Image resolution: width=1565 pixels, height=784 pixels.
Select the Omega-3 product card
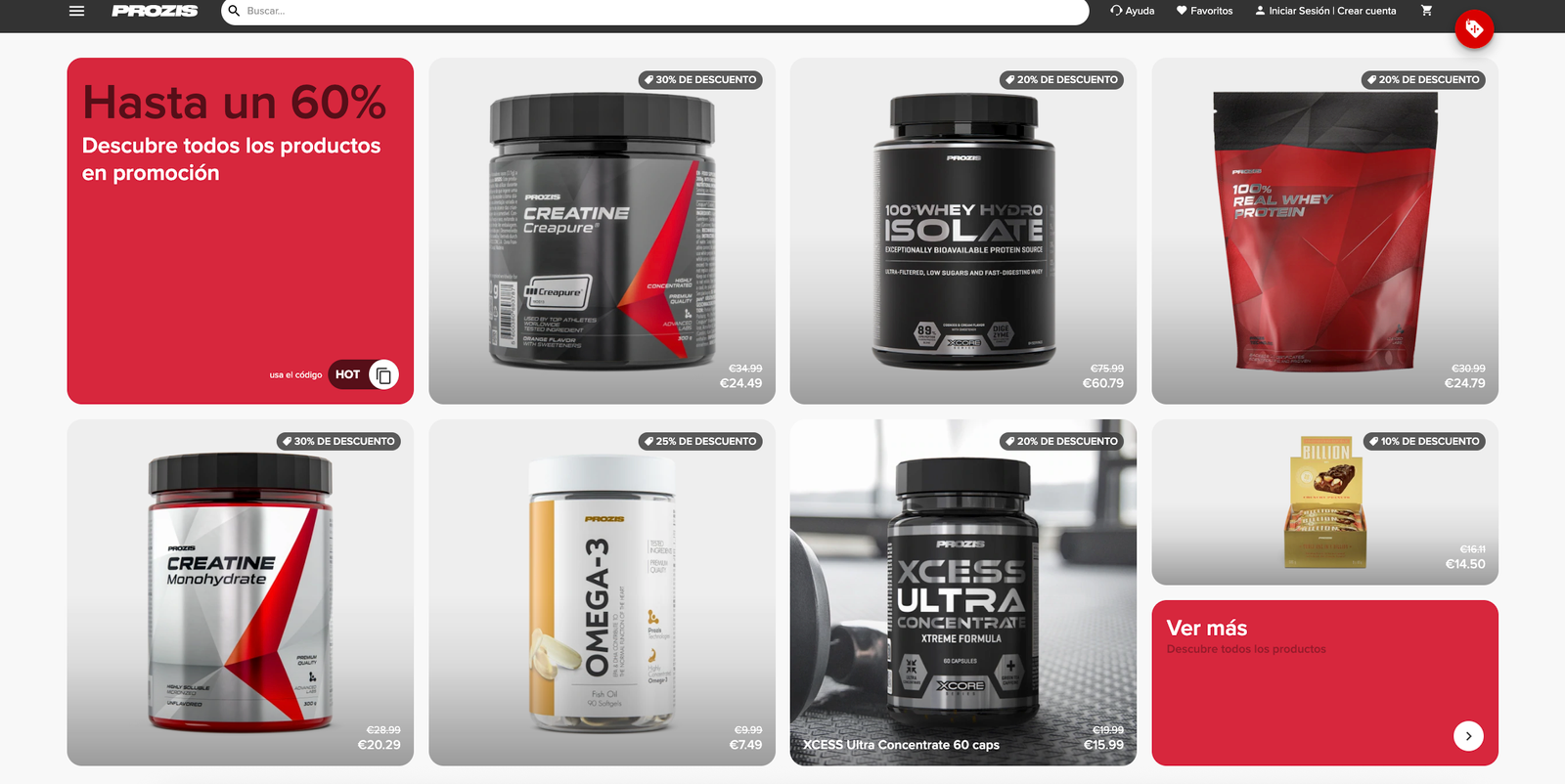tap(602, 592)
